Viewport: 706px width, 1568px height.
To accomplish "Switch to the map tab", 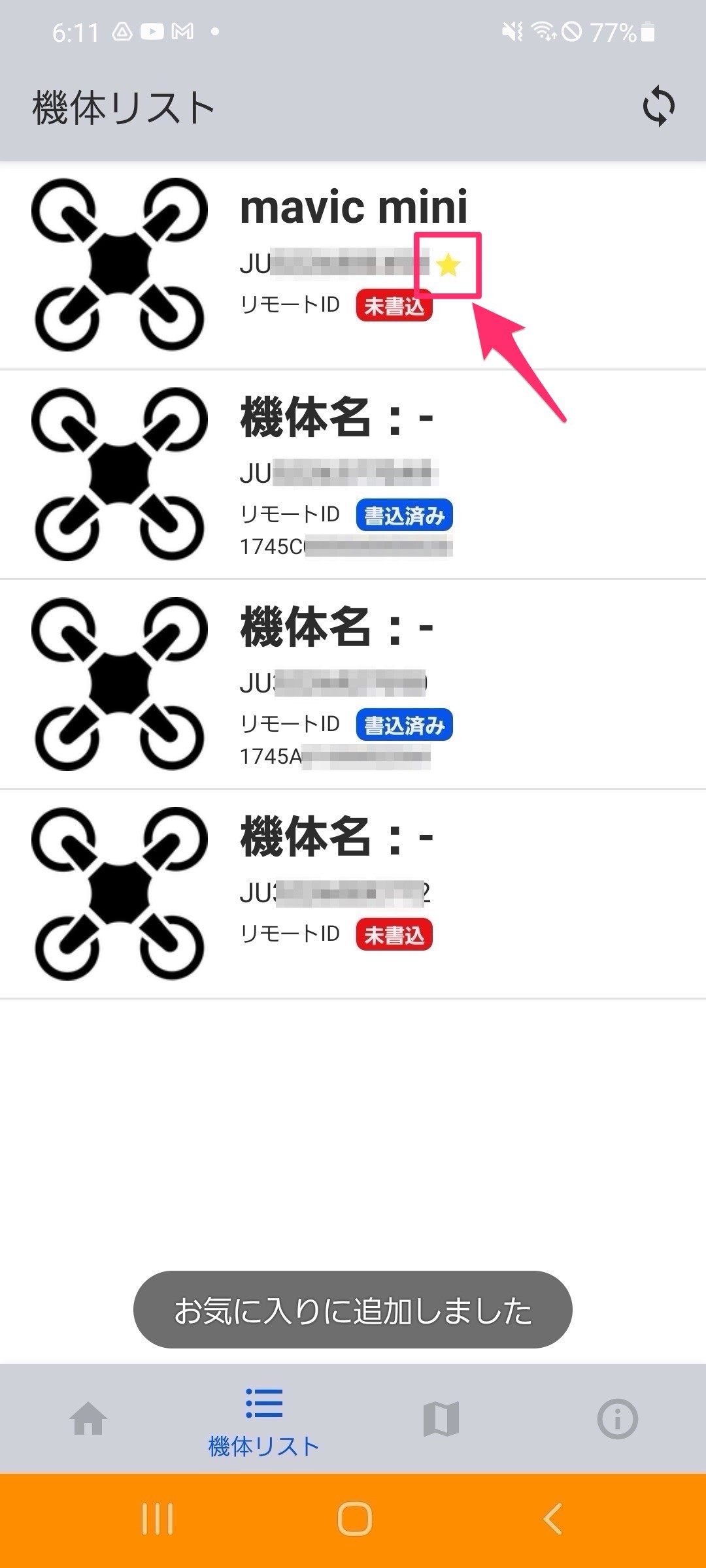I will [x=441, y=1419].
